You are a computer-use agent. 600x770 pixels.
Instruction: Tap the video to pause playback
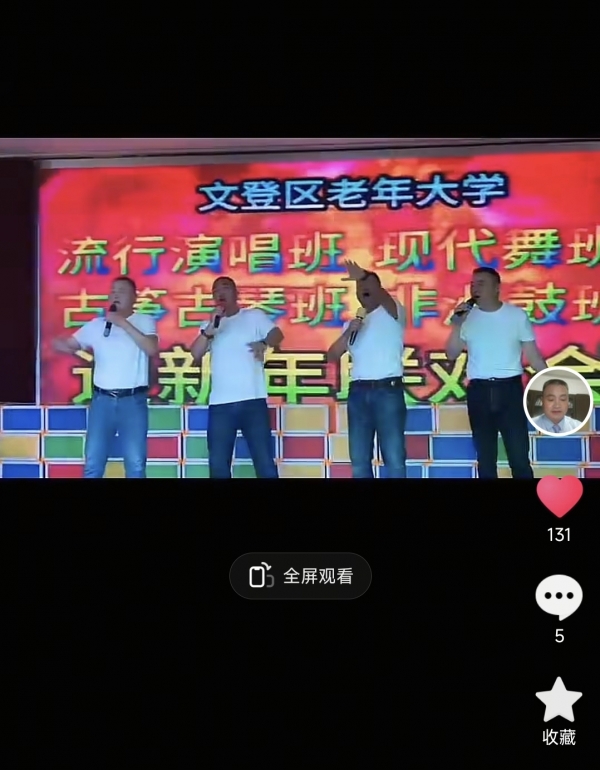point(280,310)
